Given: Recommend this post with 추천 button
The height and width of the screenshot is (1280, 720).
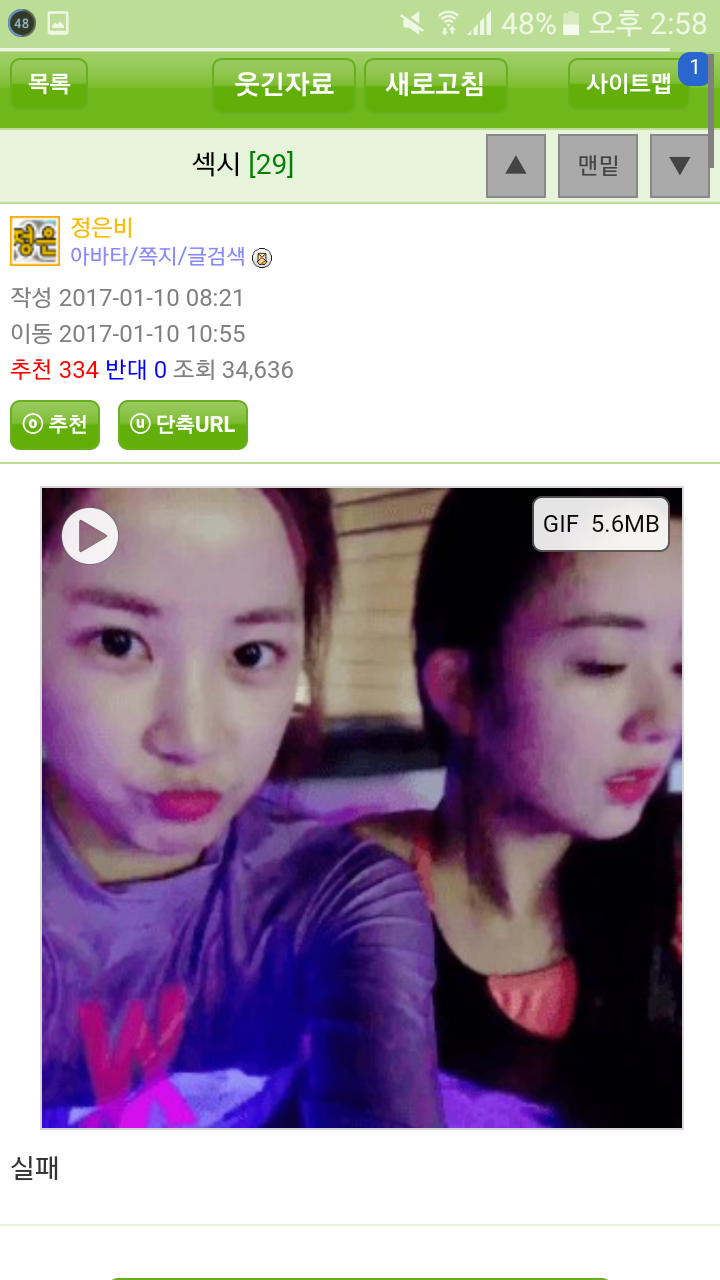Looking at the screenshot, I should (x=55, y=425).
